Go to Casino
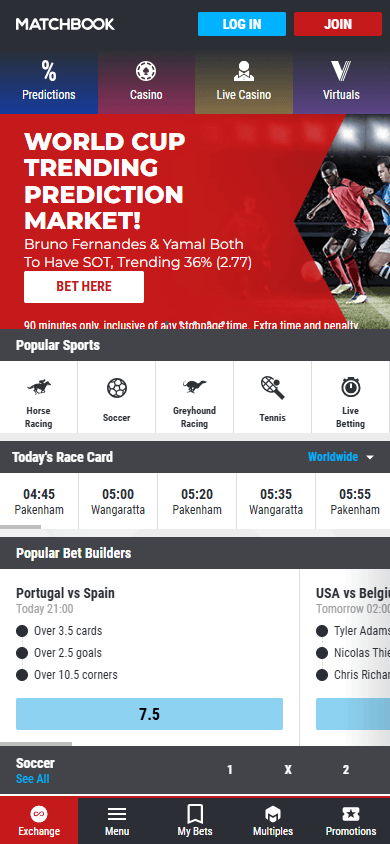390x844 pixels. (x=146, y=83)
